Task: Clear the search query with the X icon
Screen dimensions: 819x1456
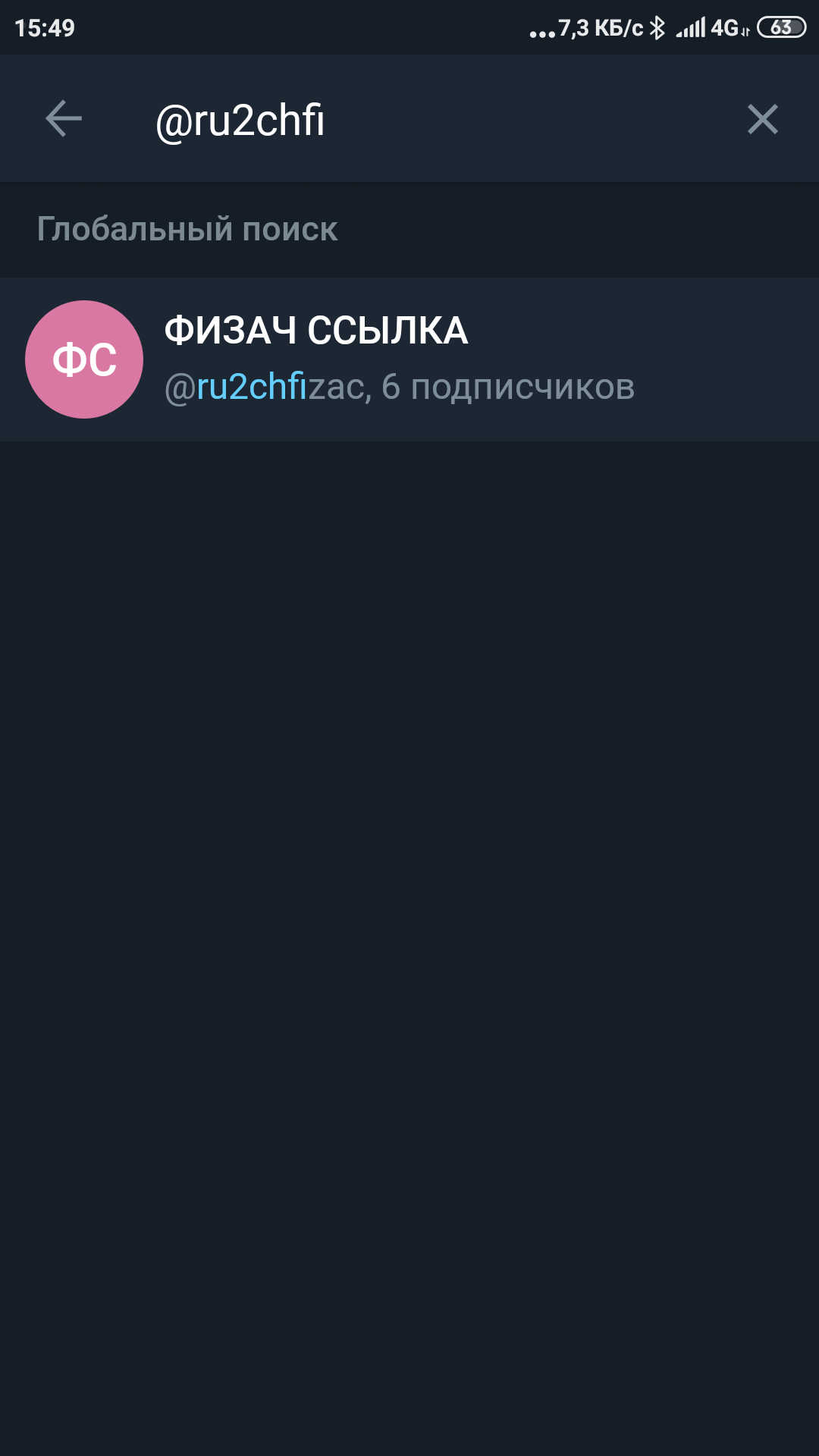Action: click(x=762, y=119)
